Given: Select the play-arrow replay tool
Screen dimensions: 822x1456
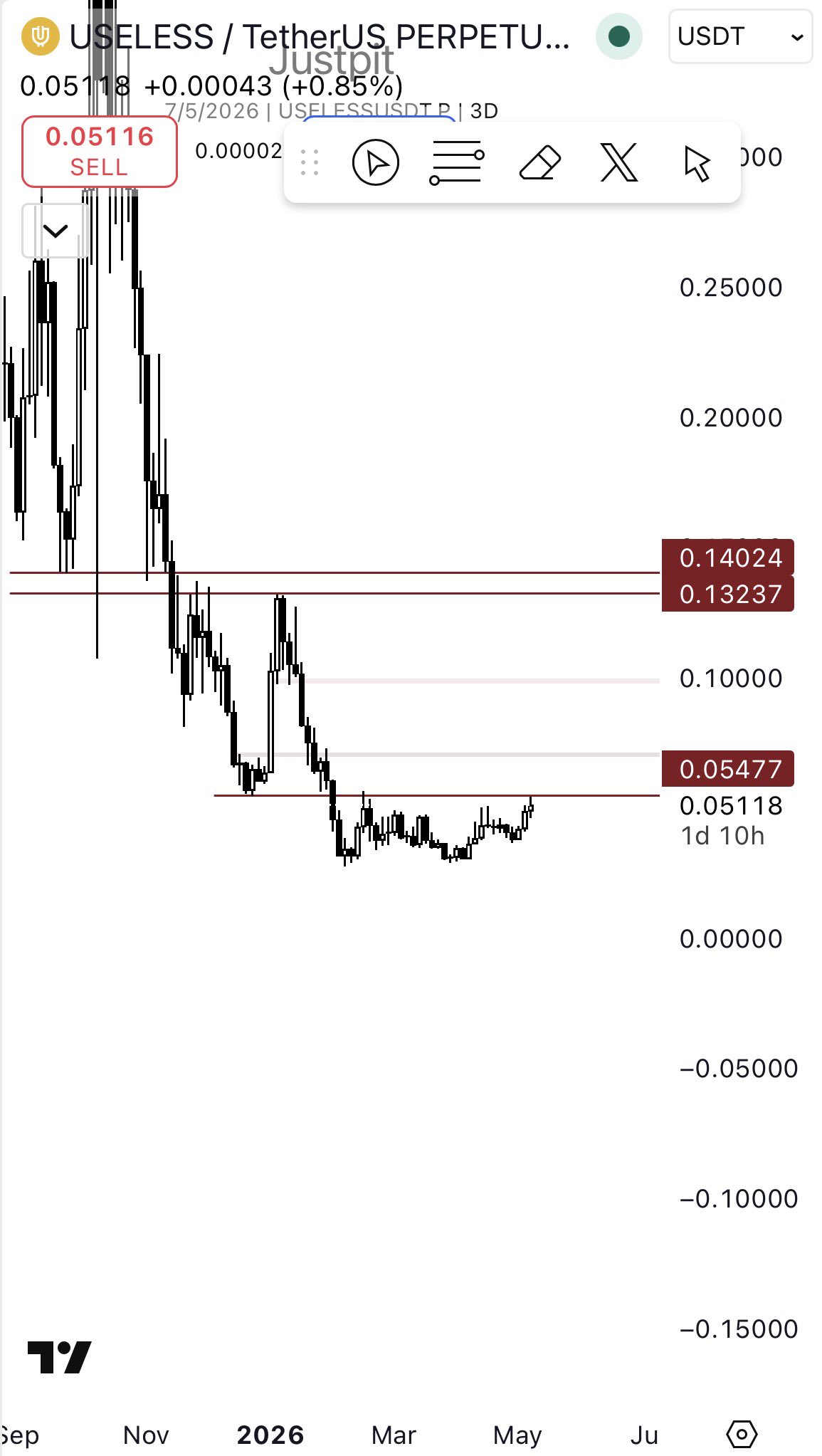Looking at the screenshot, I should pos(376,162).
